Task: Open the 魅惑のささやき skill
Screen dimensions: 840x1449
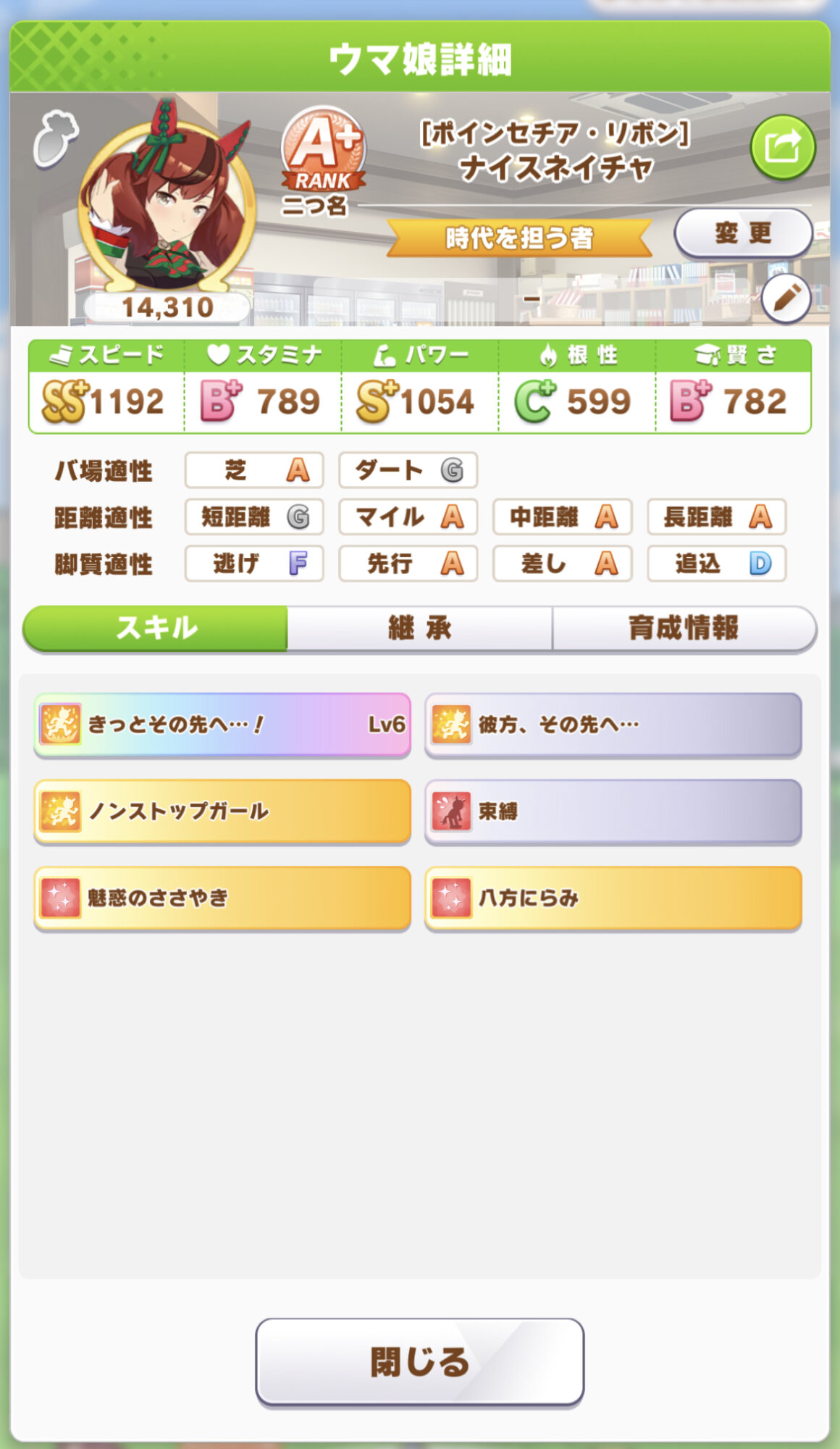Action: pyautogui.click(x=222, y=898)
